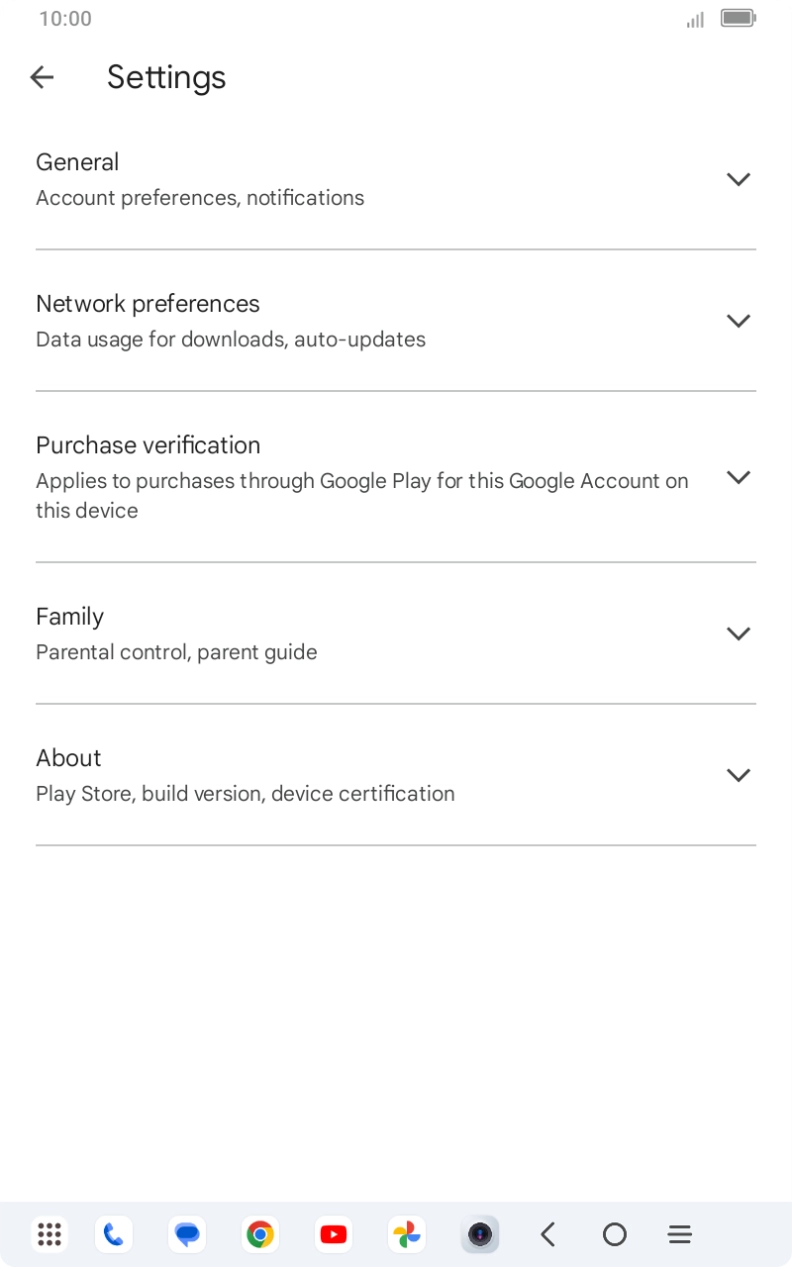
Task: Open the Phone app
Action: 113,1234
